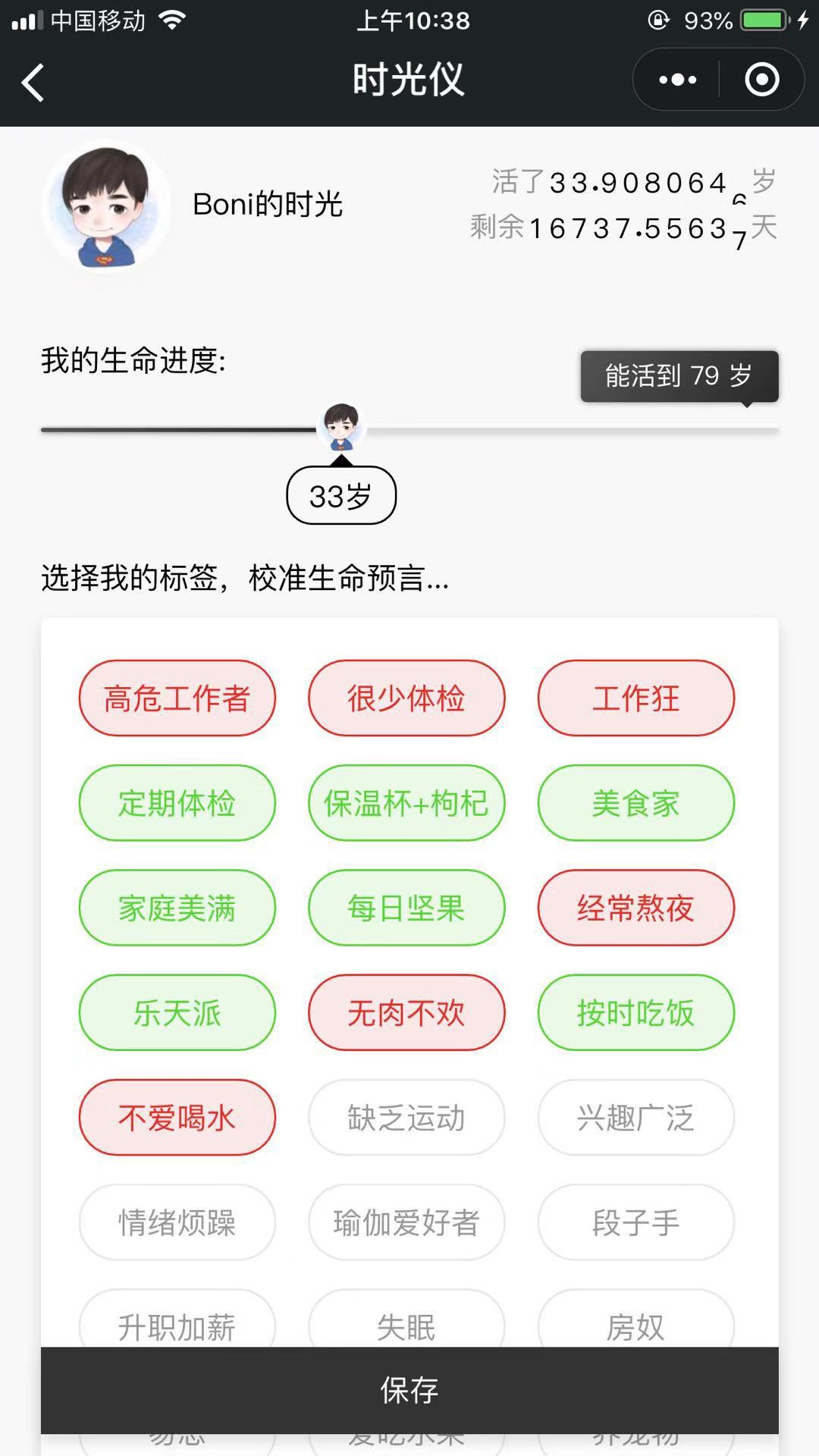Select the 兴趣广泛 tag
Image resolution: width=819 pixels, height=1456 pixels.
(x=636, y=1117)
